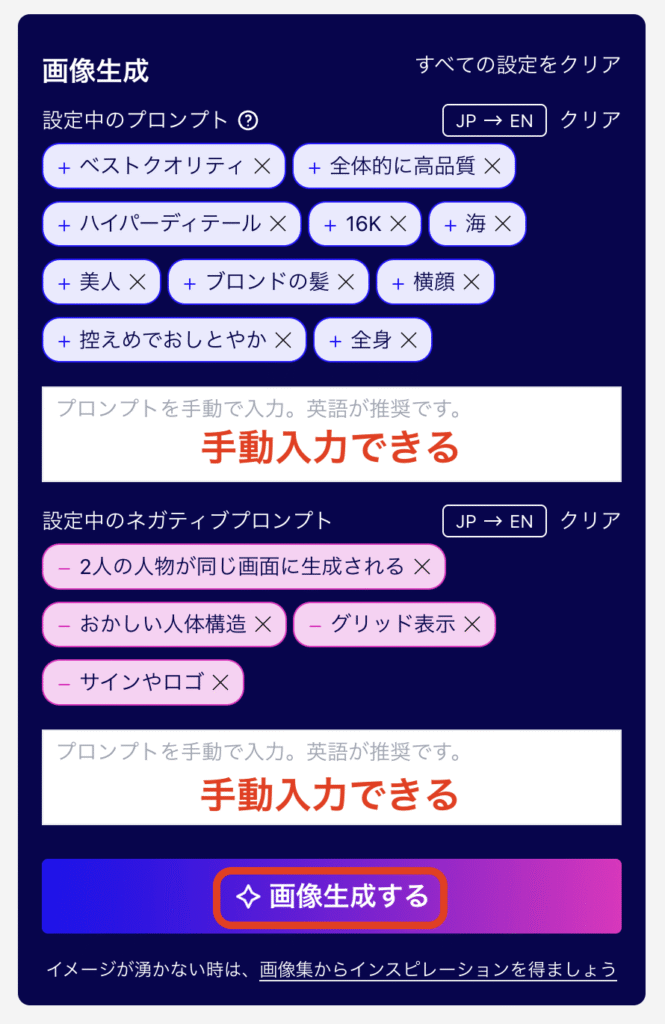Tap JP → EN for the prompt section
665x1024 pixels.
[x=494, y=121]
